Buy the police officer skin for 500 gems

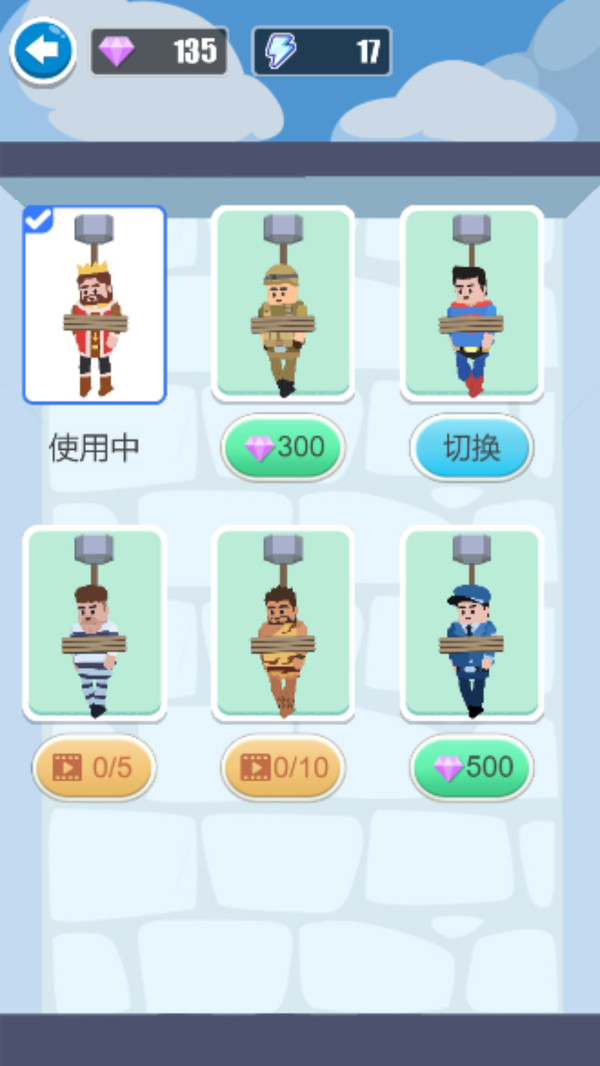[471, 767]
